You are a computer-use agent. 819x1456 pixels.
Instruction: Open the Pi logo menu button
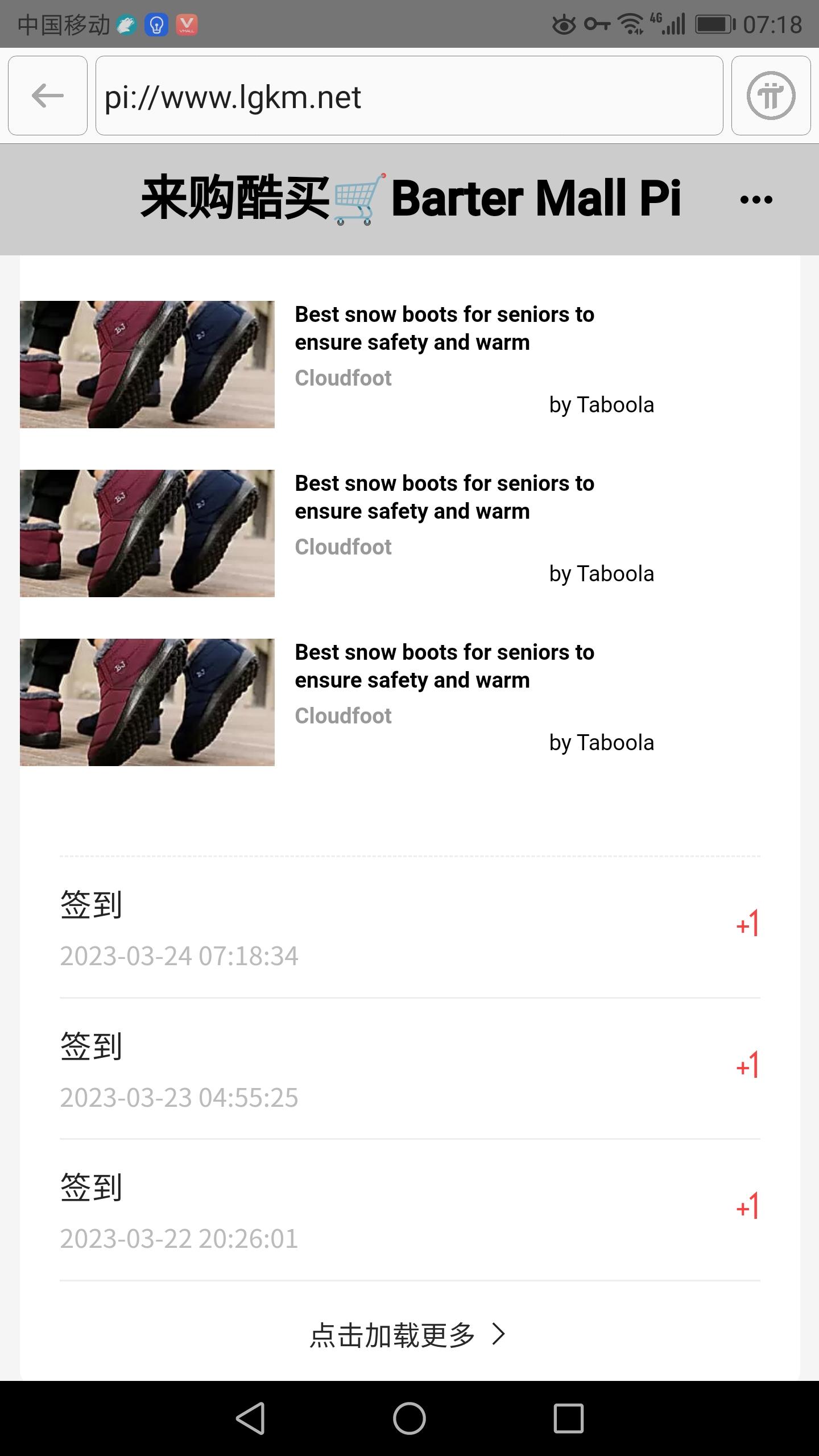point(771,96)
